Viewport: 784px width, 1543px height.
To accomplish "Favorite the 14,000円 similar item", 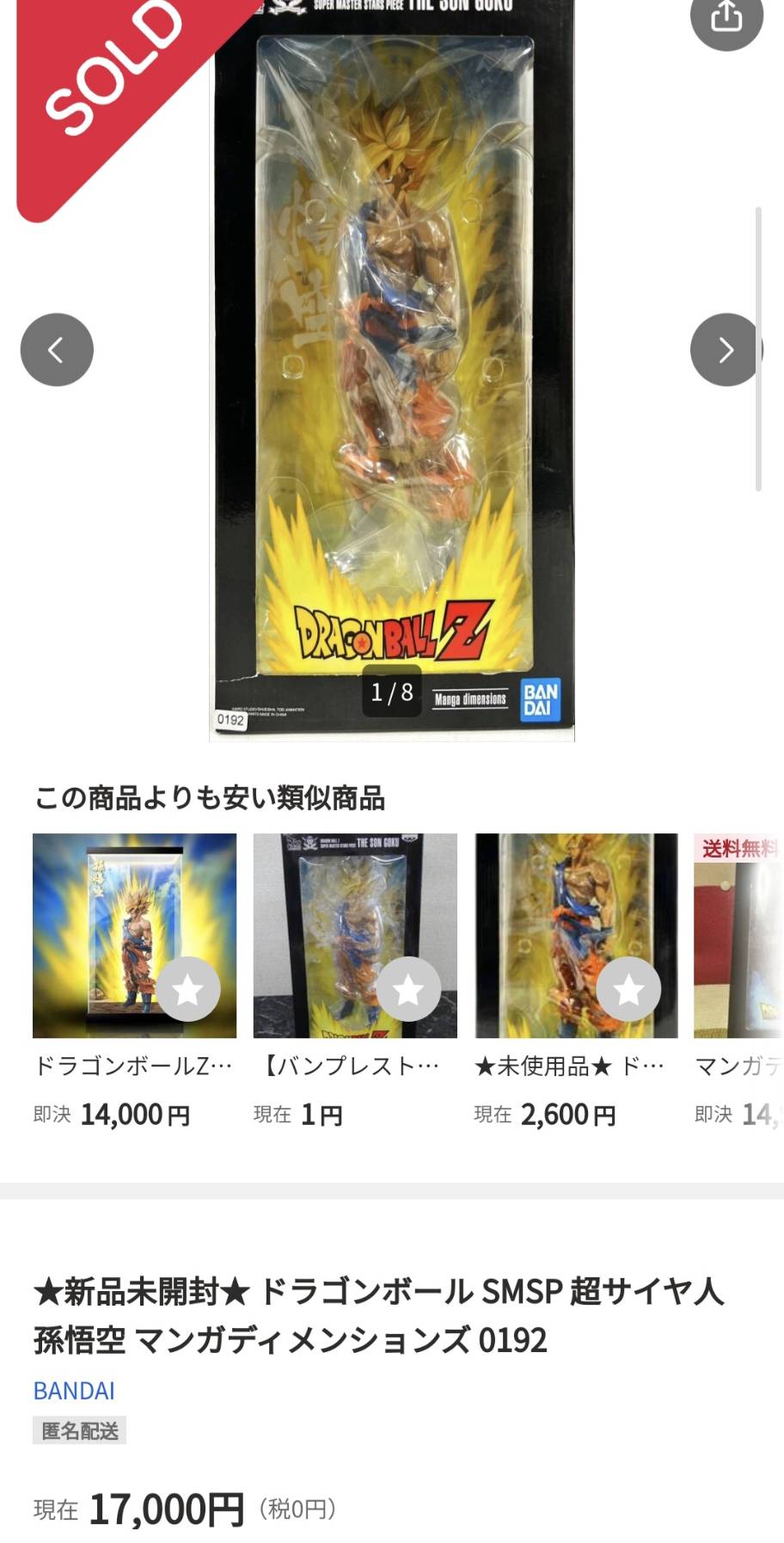I will pos(187,989).
